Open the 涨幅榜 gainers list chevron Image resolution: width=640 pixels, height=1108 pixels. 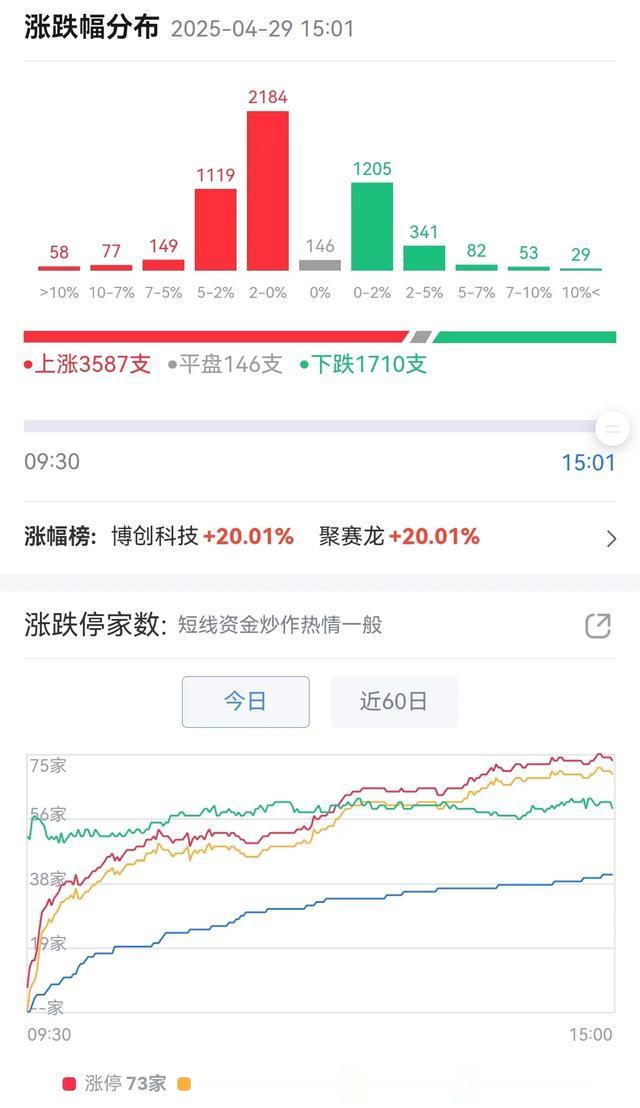point(611,539)
